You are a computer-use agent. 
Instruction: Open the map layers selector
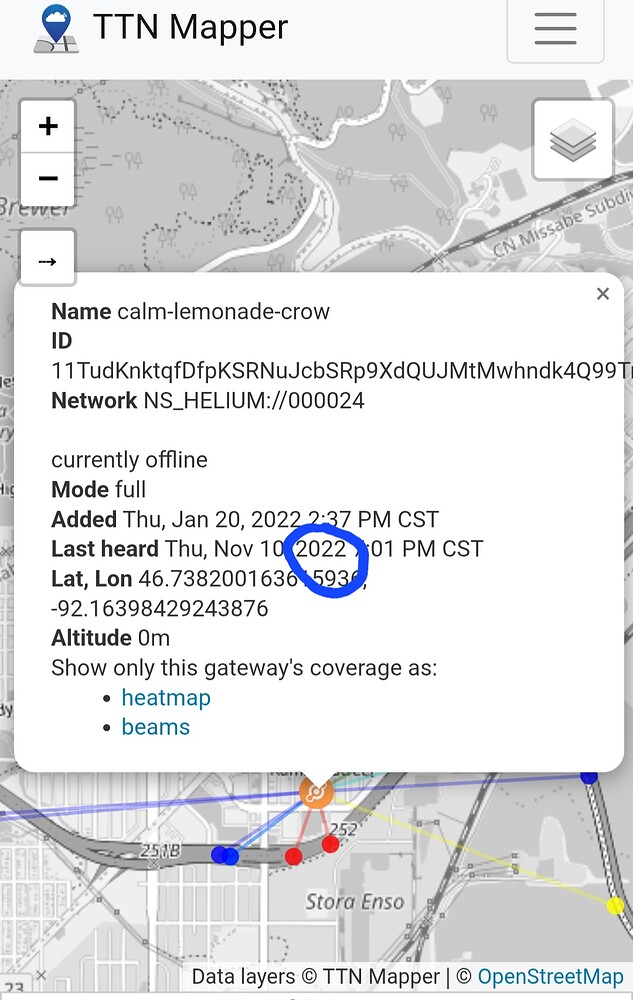[x=573, y=141]
